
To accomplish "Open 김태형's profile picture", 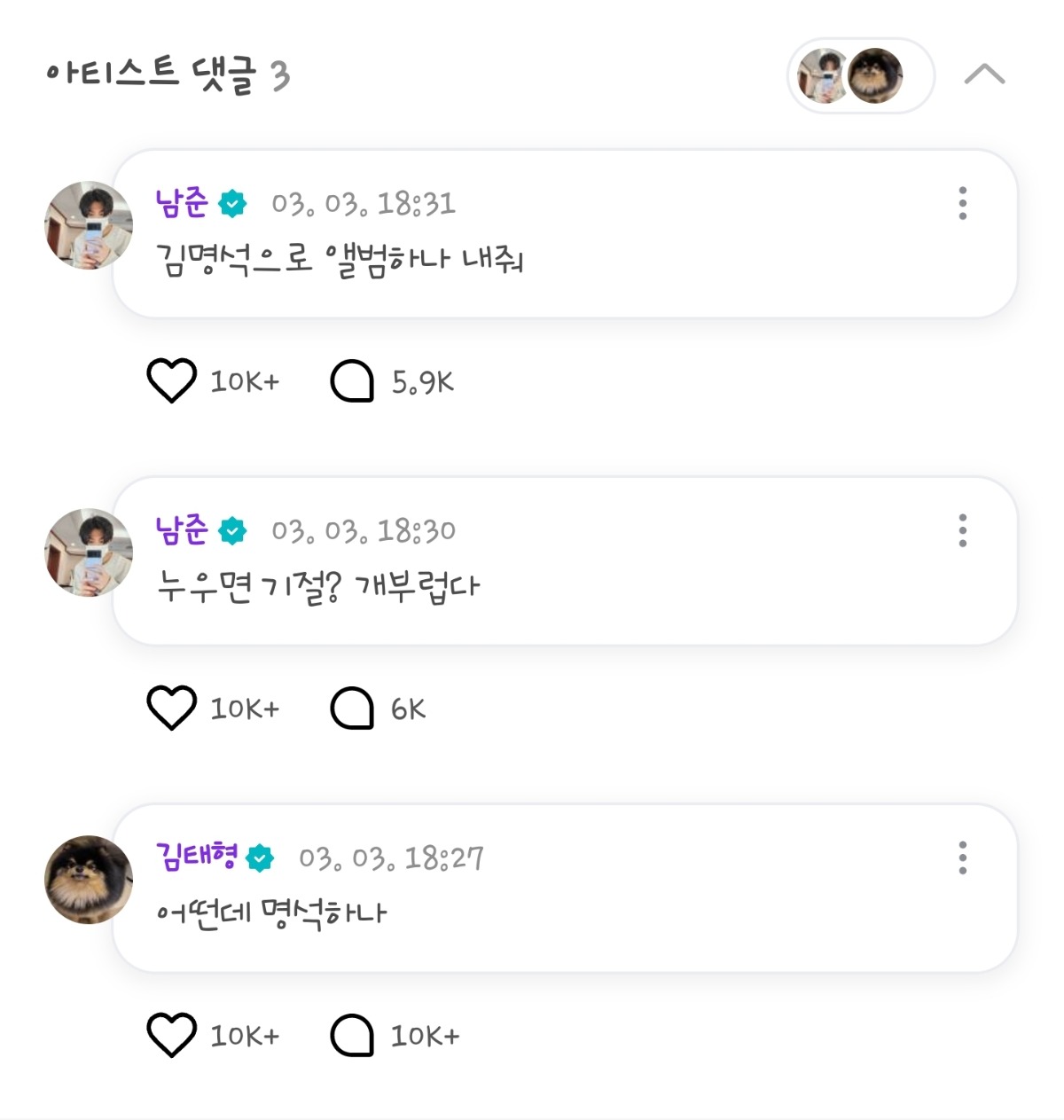I will tap(89, 879).
